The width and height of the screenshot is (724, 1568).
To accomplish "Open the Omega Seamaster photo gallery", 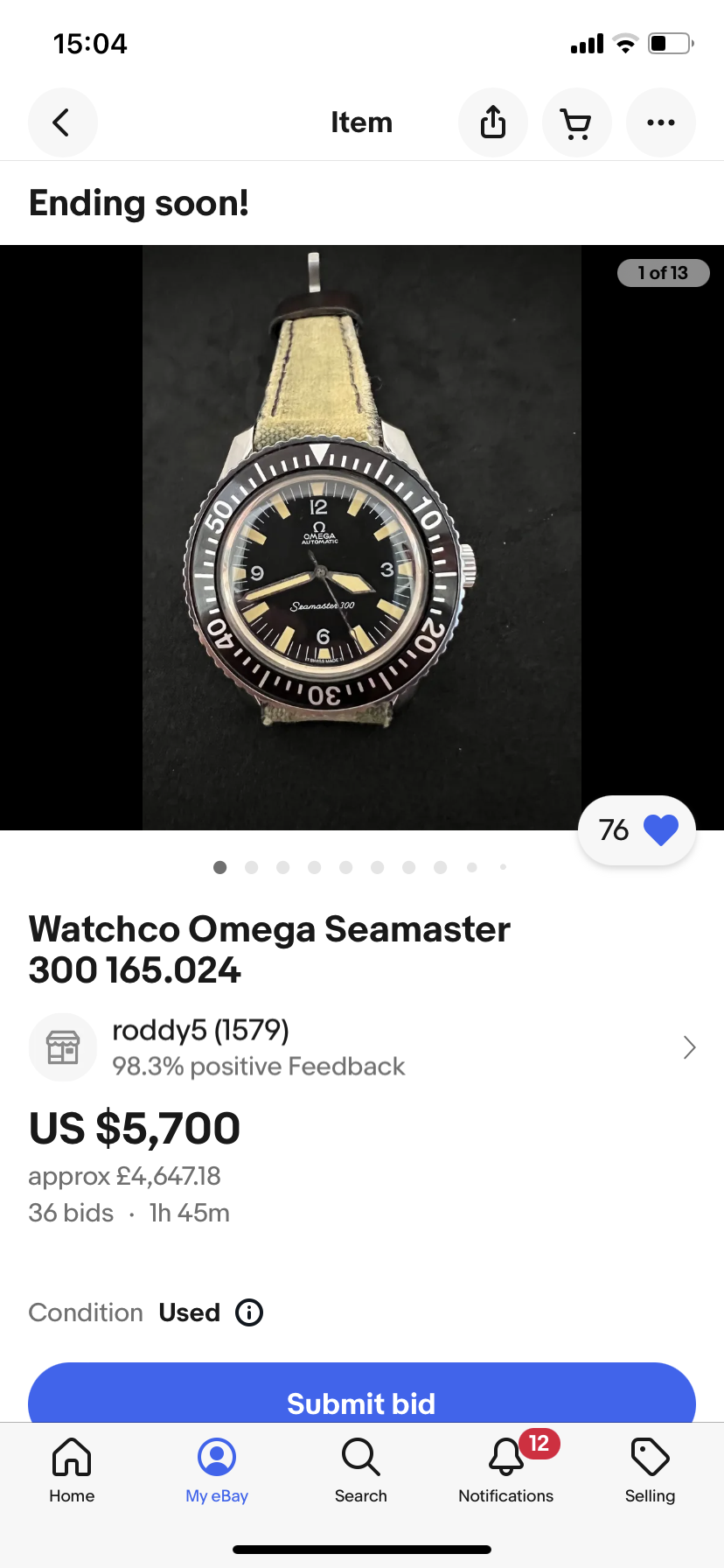I will (362, 537).
